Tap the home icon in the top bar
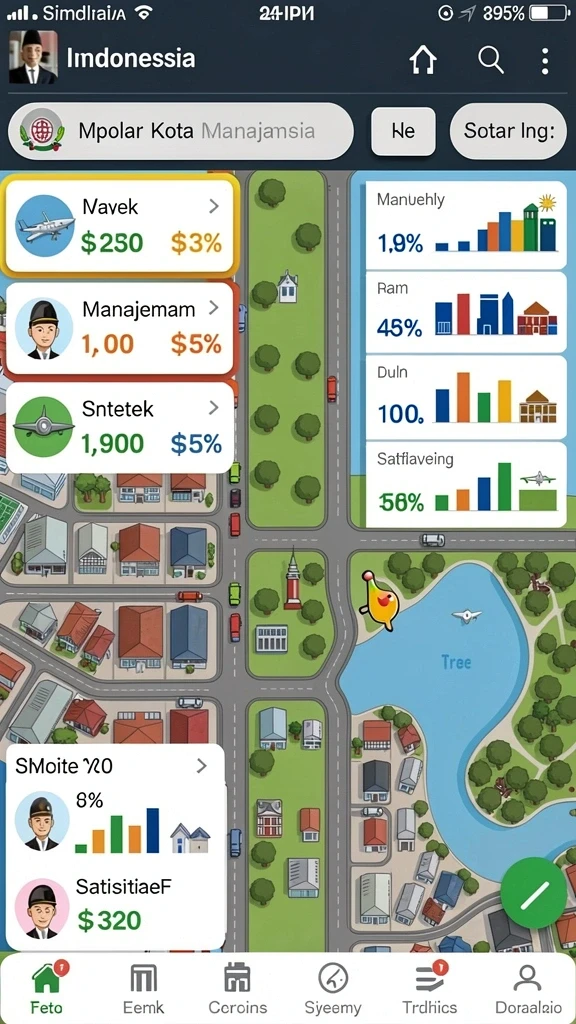 423,61
